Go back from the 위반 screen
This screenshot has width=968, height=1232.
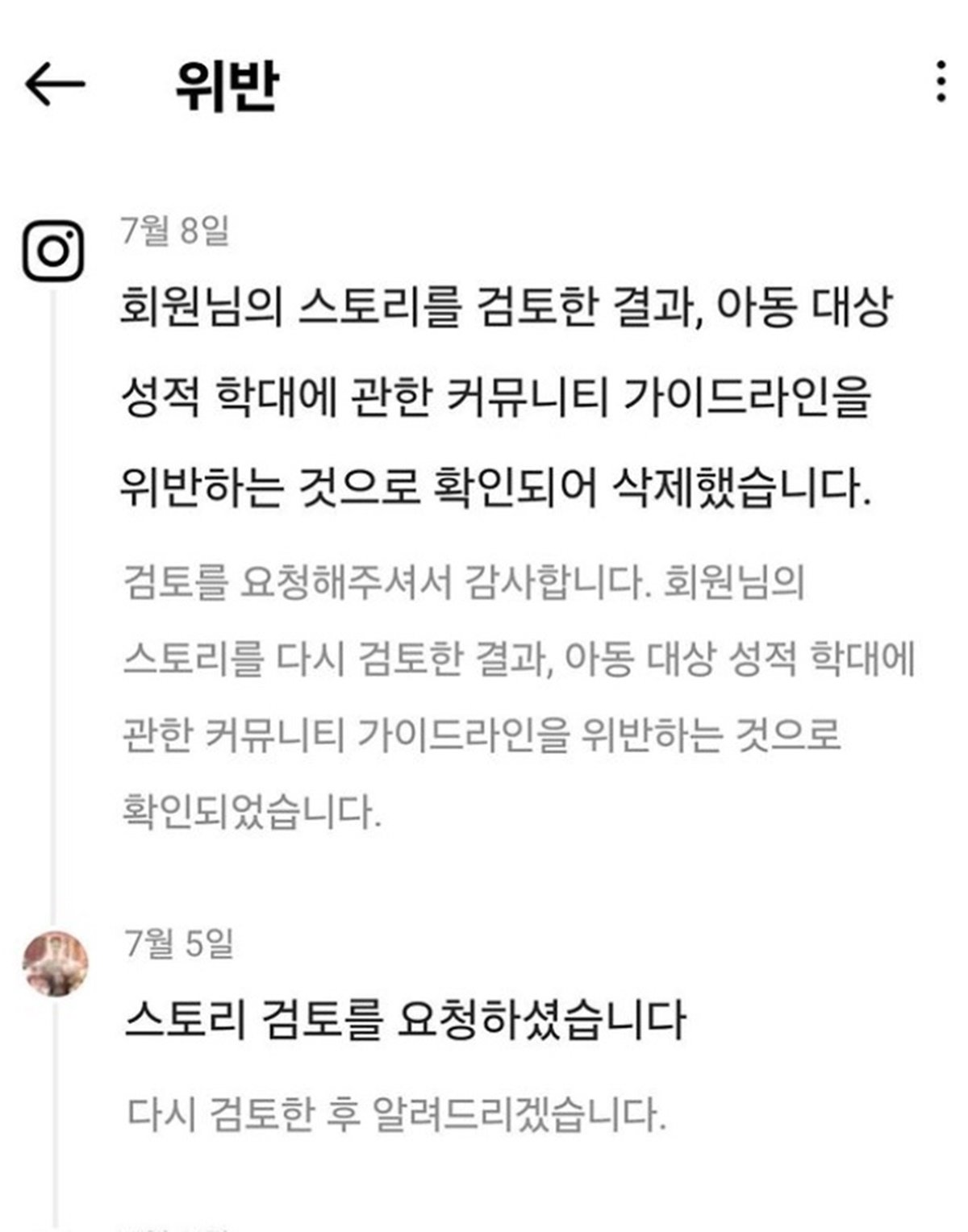pyautogui.click(x=55, y=83)
